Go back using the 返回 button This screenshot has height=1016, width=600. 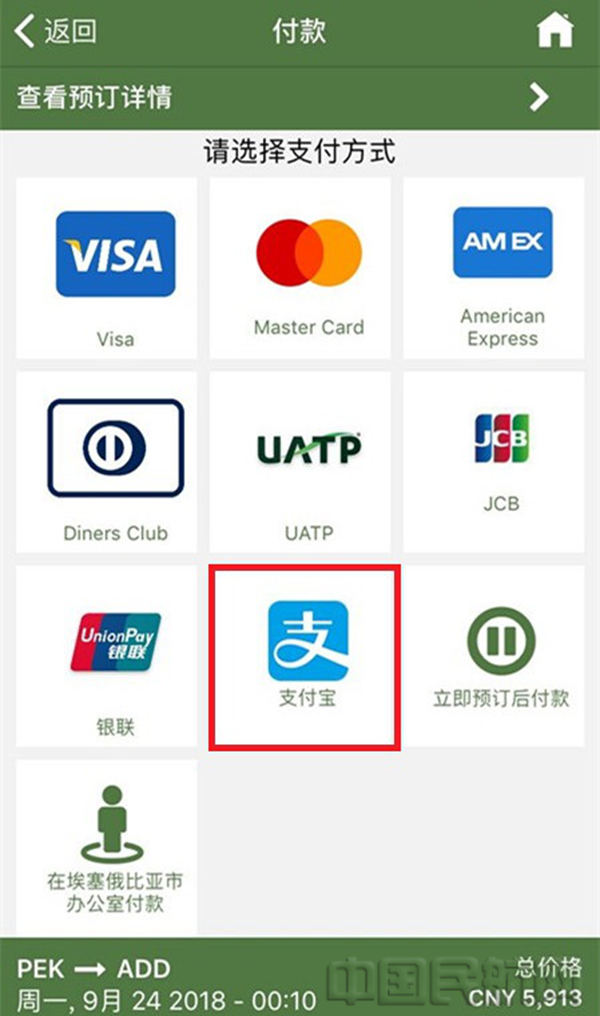coord(55,31)
